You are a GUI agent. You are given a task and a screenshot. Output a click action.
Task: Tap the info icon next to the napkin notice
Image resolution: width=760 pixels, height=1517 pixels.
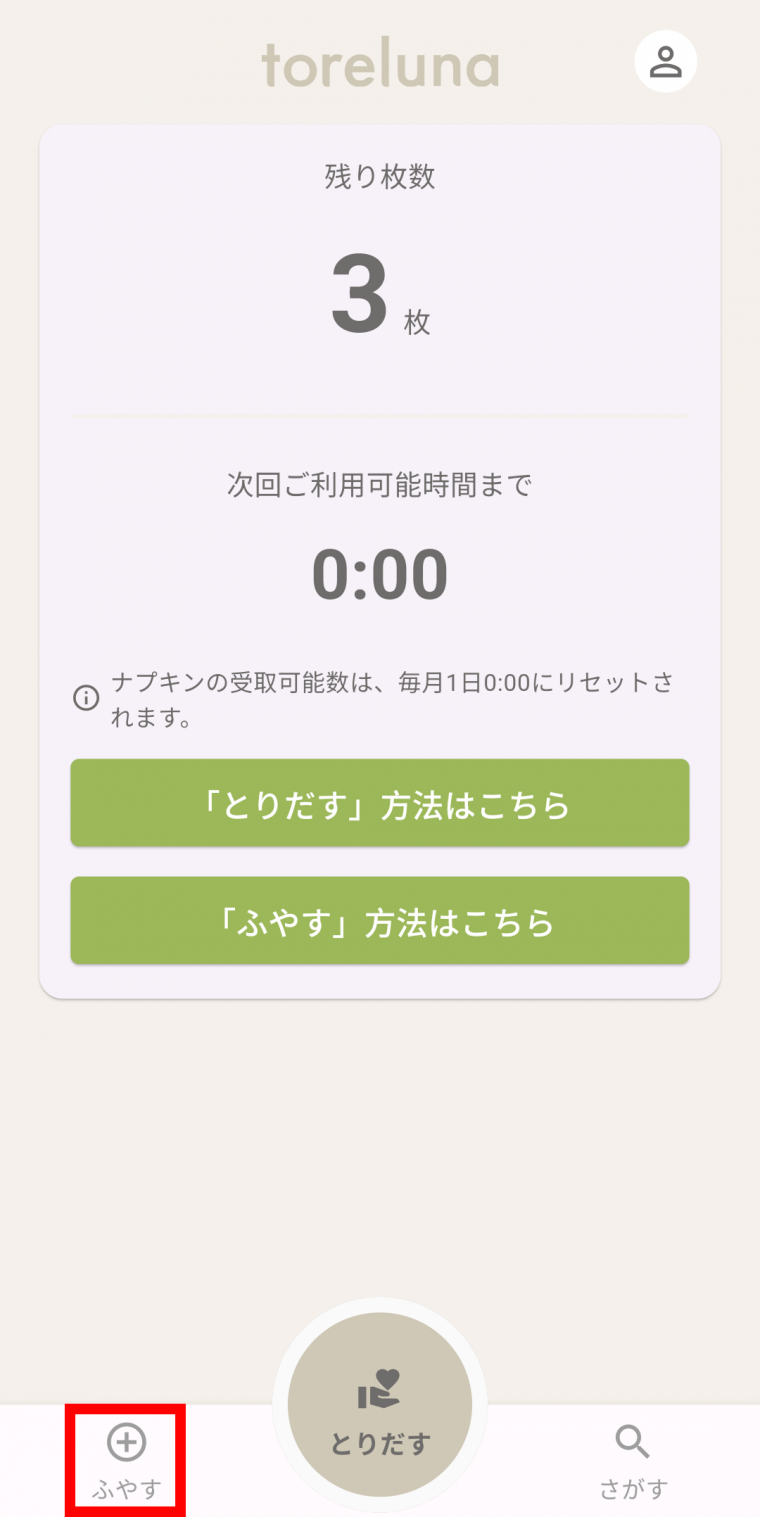[86, 697]
